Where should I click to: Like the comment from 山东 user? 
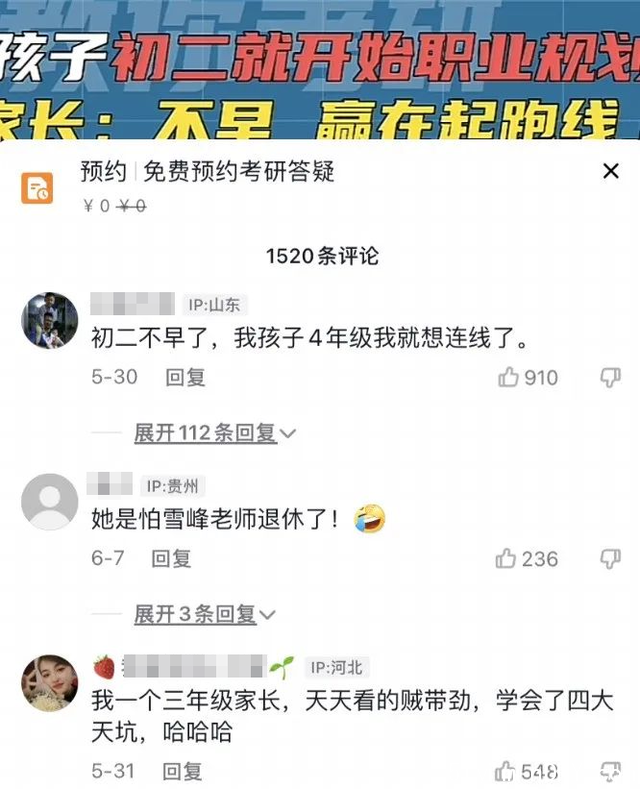pos(509,377)
